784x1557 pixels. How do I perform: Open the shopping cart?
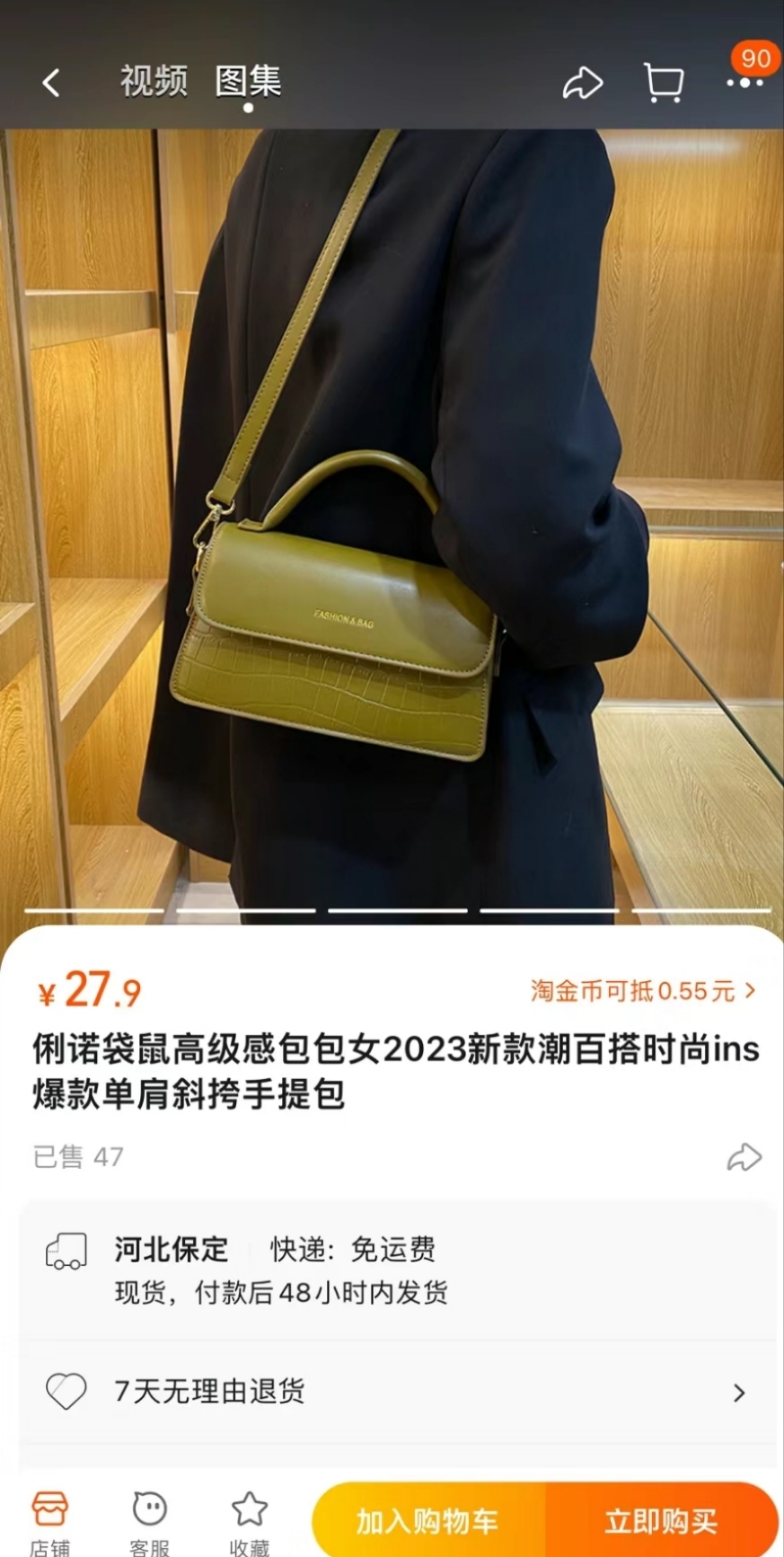pyautogui.click(x=664, y=84)
